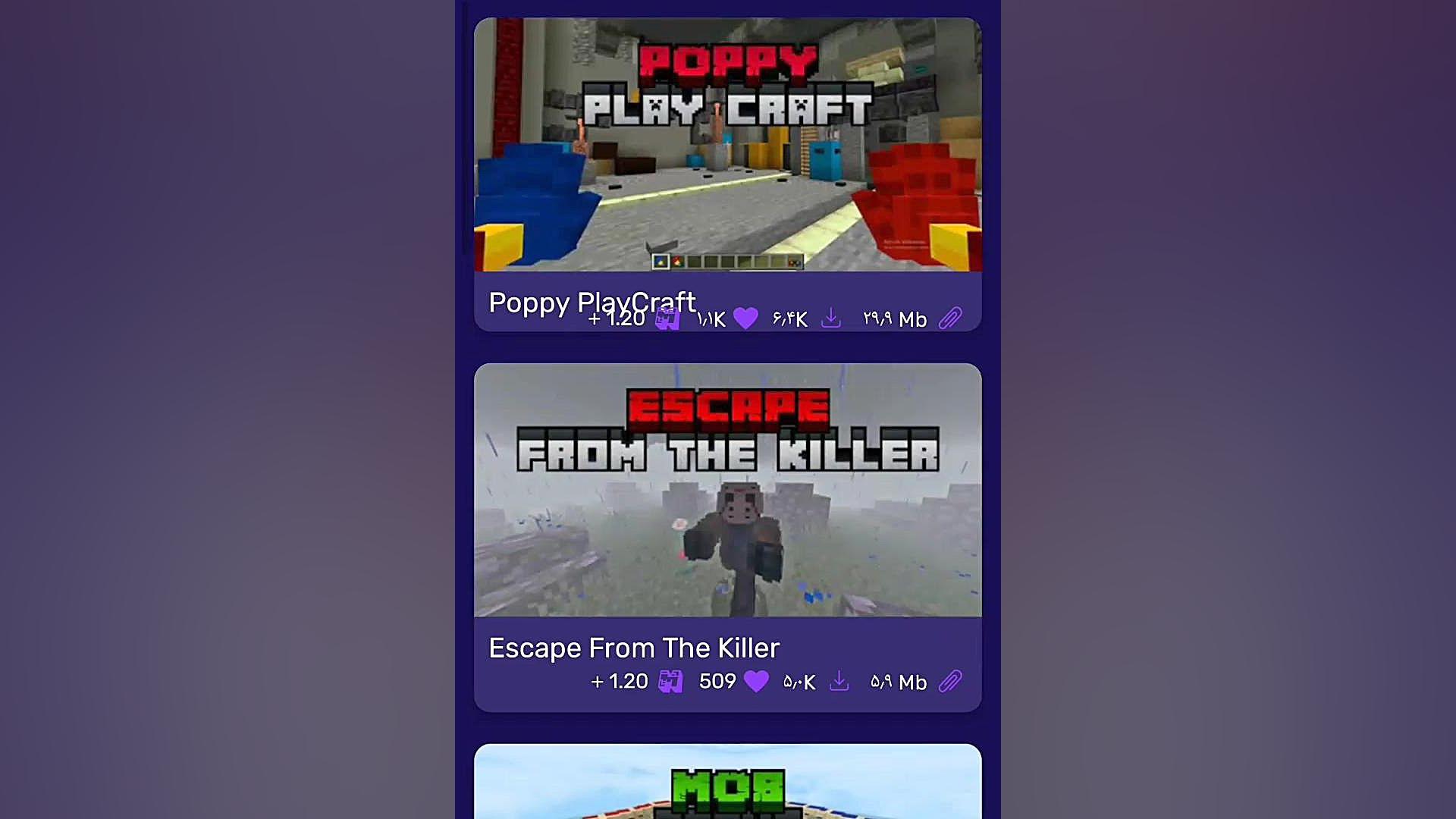Download the Poppy PlayCraft map
The image size is (1456, 819).
pos(831,318)
